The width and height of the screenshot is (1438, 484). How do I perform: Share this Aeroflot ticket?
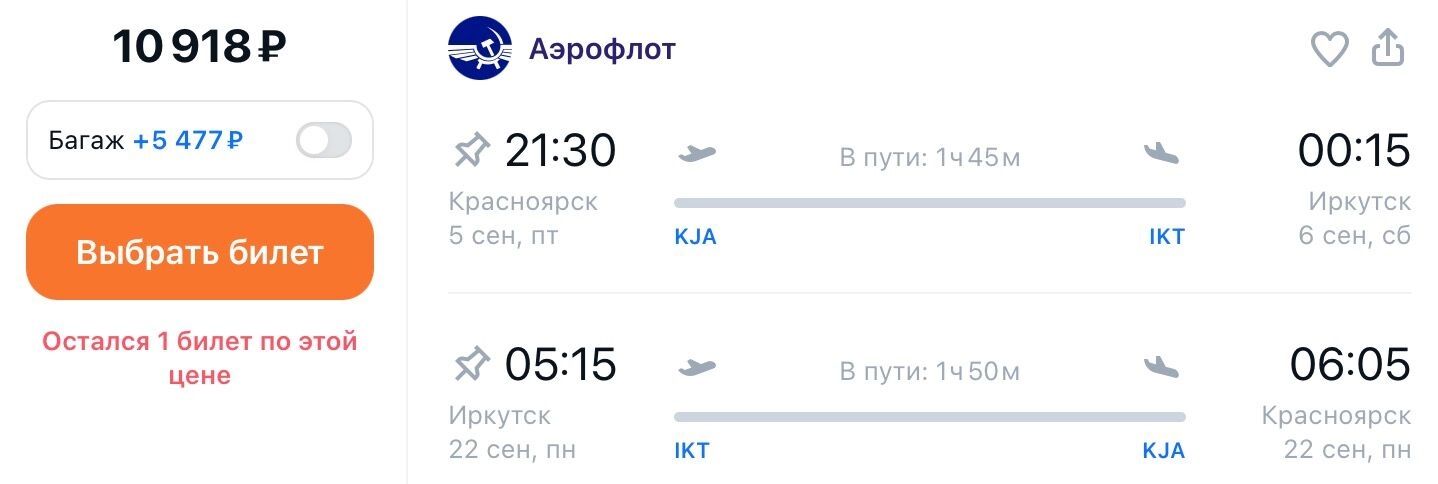coord(1388,48)
